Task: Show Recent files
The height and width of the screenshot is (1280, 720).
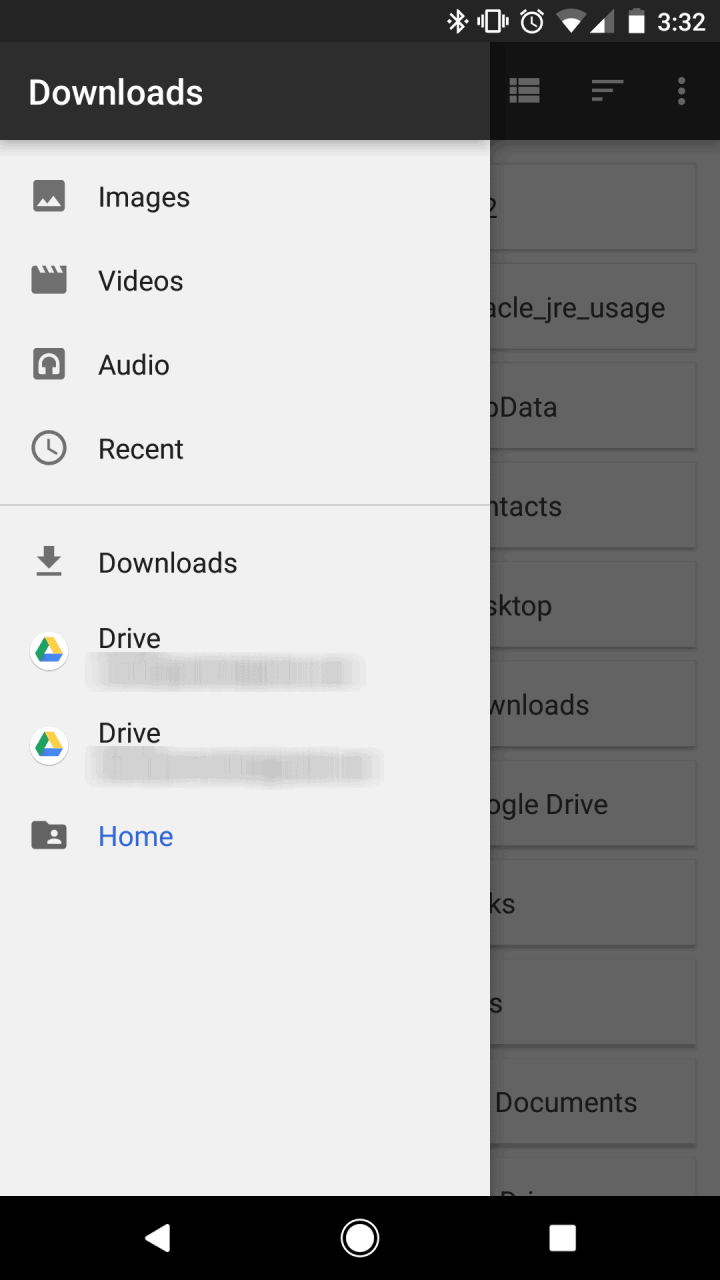Action: (x=245, y=449)
